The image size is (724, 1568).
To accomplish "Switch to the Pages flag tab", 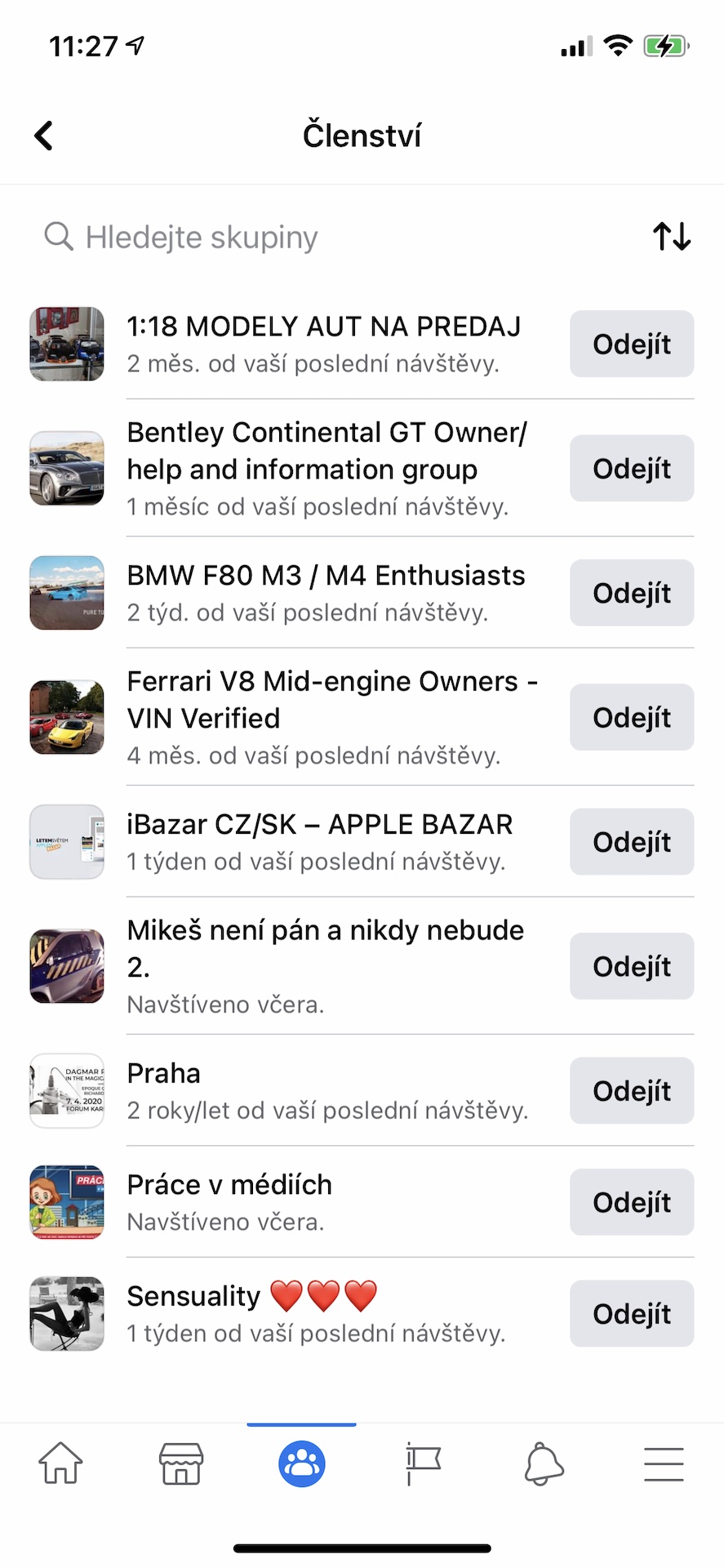I will (x=423, y=1463).
